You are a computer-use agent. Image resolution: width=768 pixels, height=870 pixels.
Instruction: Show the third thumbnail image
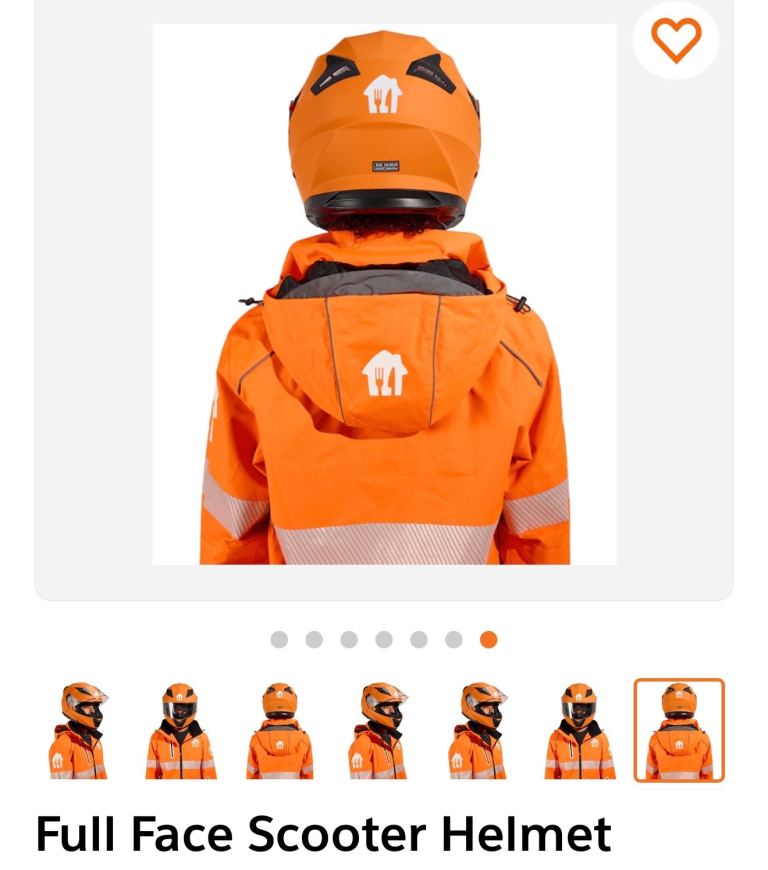[280, 731]
